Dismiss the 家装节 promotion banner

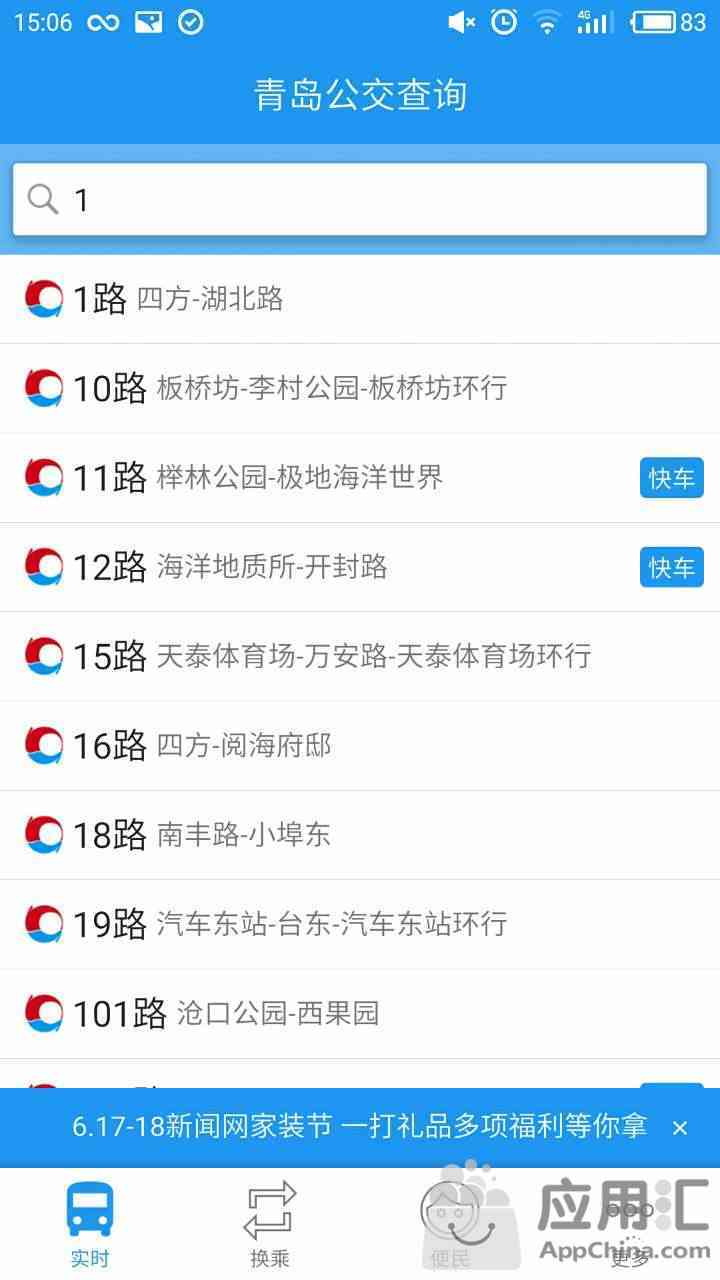(680, 1128)
